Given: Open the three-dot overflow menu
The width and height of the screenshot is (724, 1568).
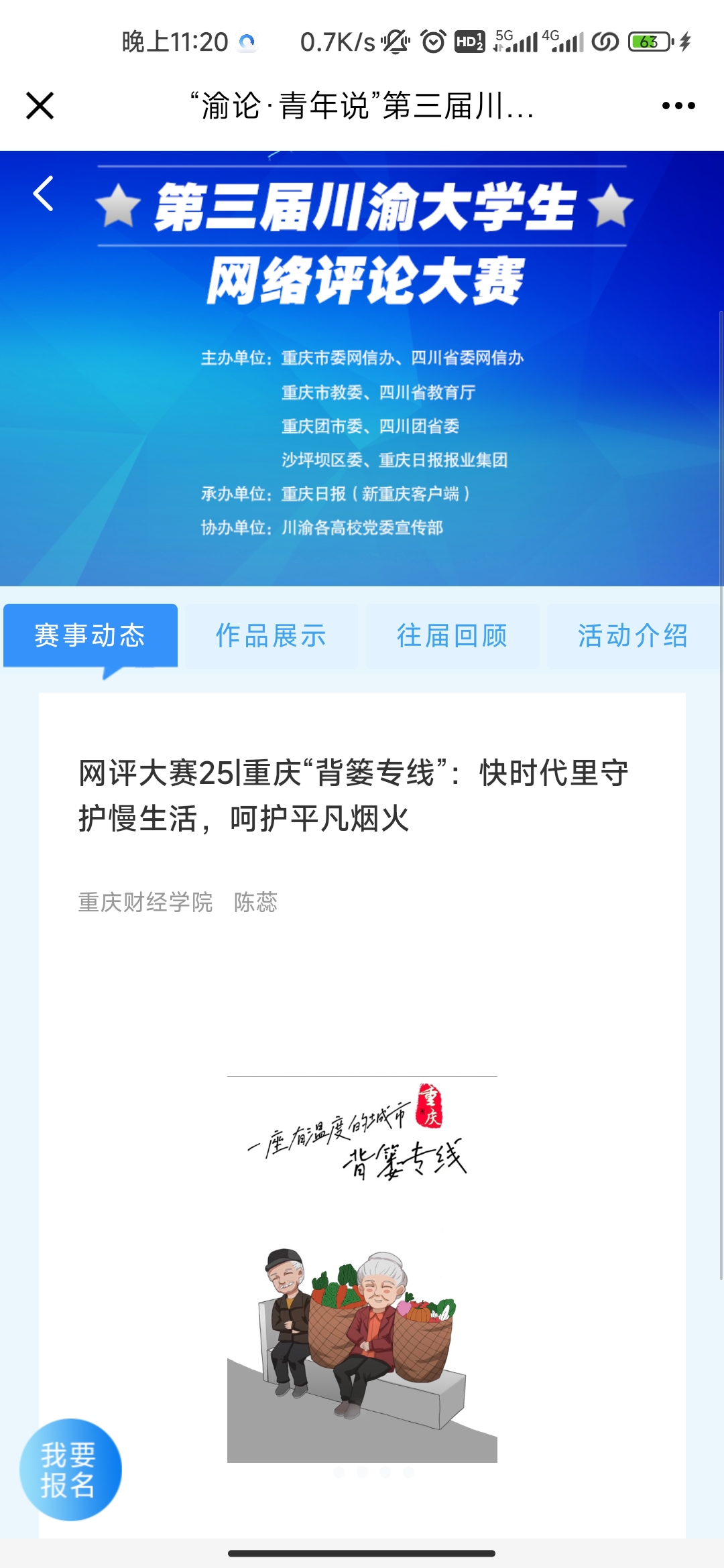Looking at the screenshot, I should coord(678,106).
